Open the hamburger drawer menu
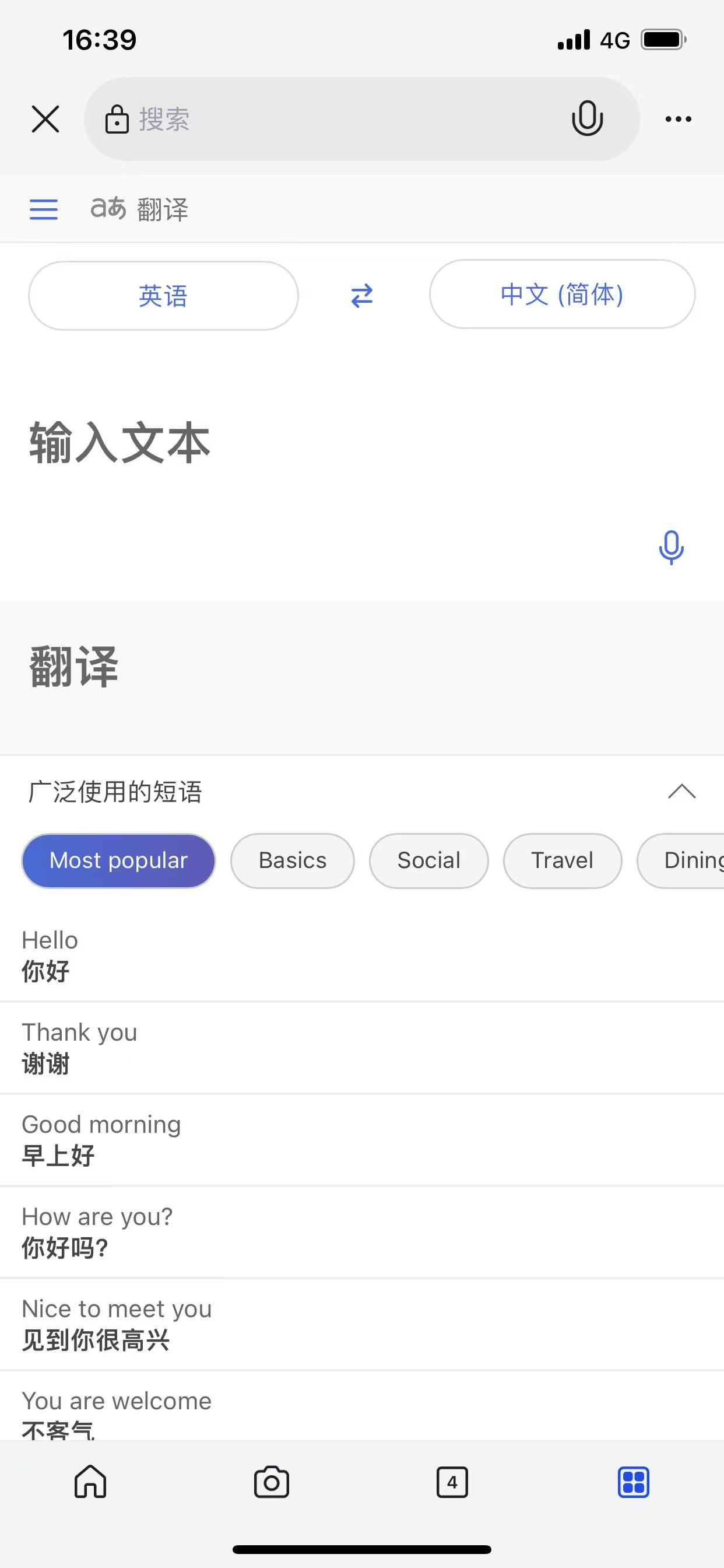Screen dimensions: 724x1568 coord(44,209)
